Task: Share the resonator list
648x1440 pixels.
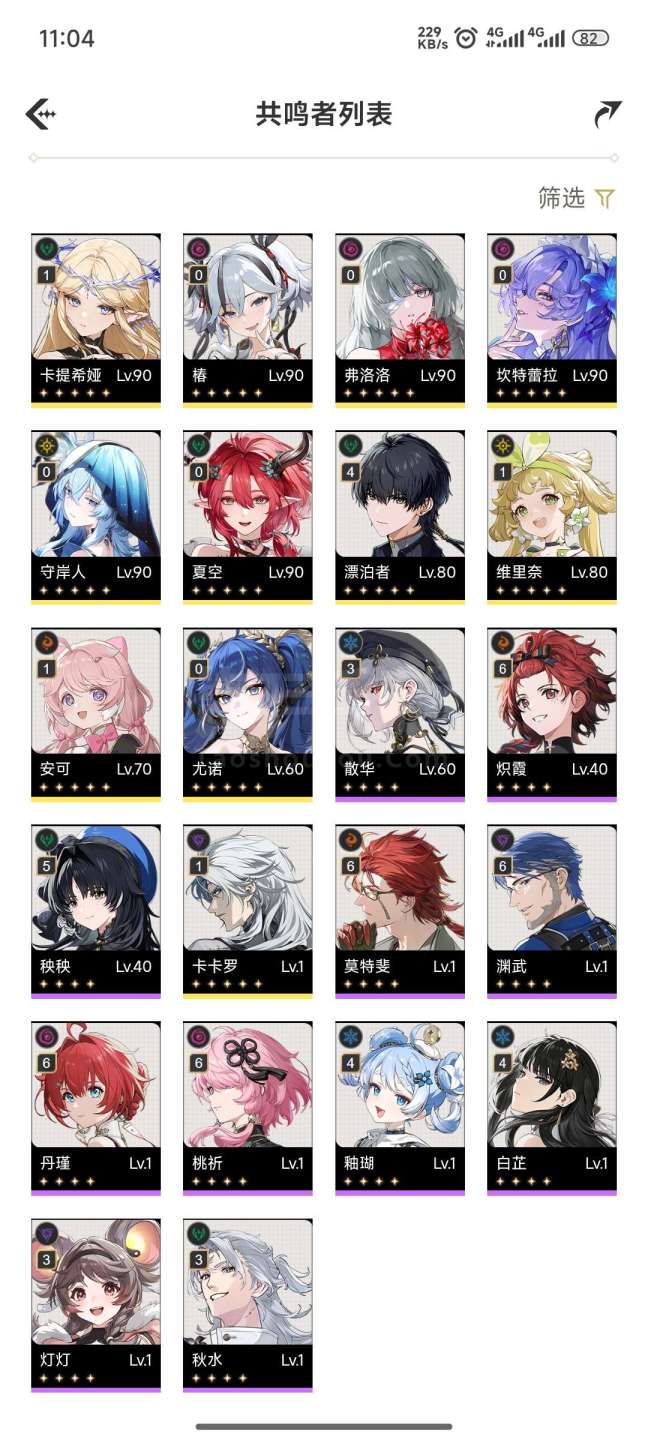Action: [607, 114]
